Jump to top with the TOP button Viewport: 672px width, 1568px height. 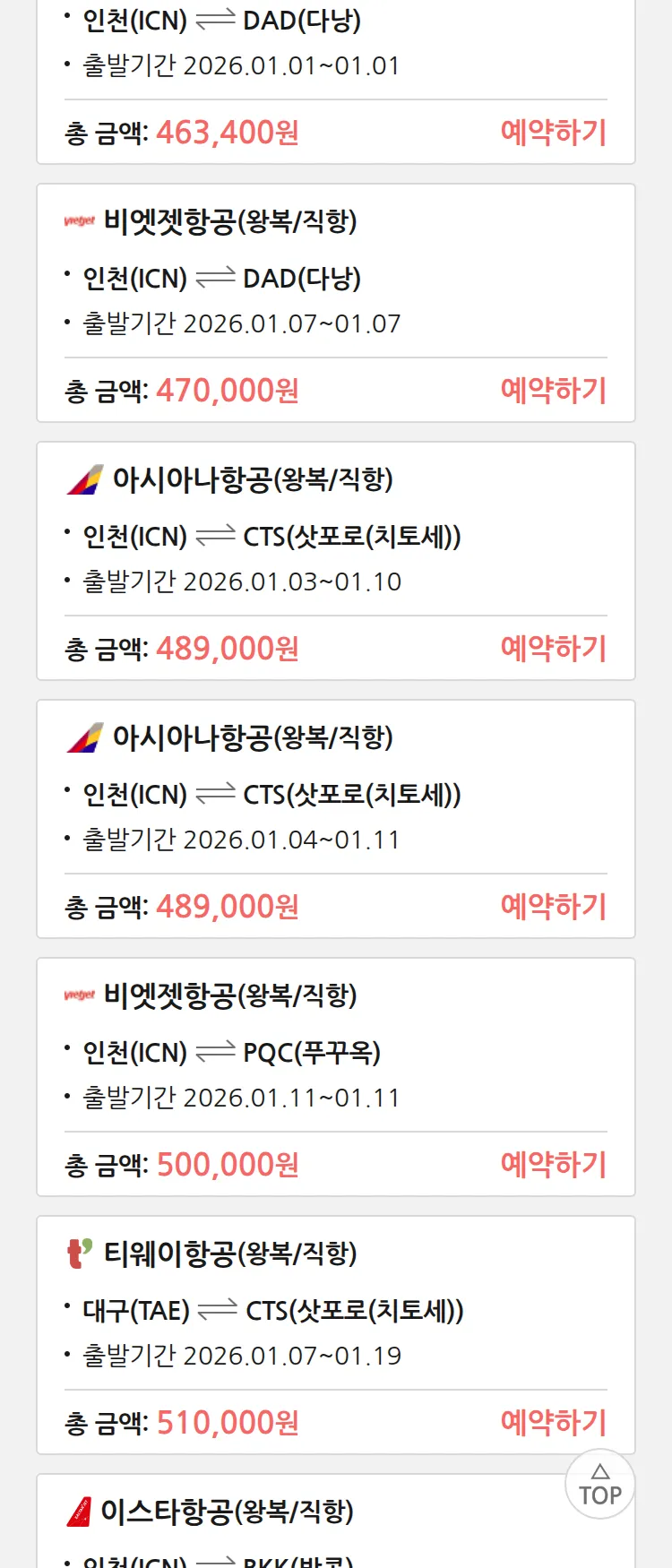[x=599, y=1485]
